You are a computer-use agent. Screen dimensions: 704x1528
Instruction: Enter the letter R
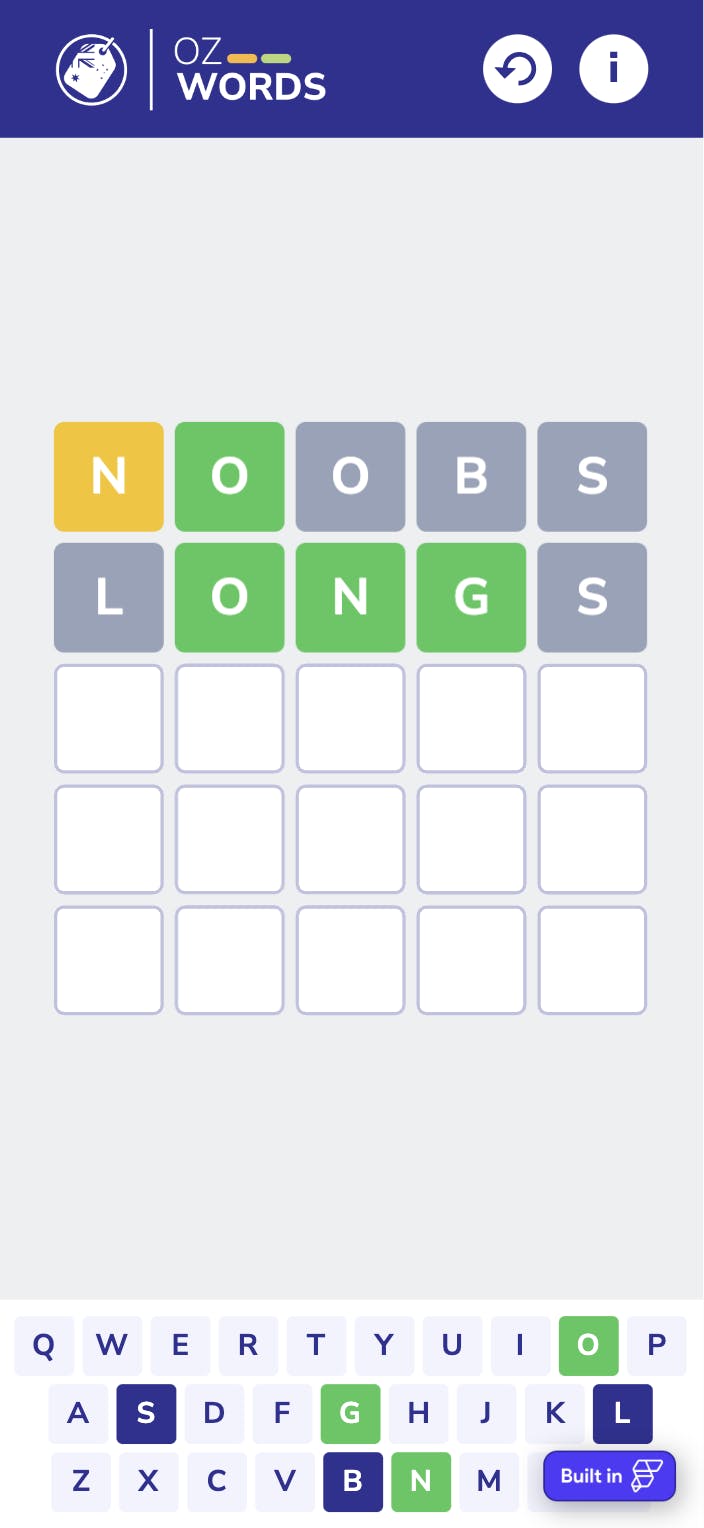248,1346
